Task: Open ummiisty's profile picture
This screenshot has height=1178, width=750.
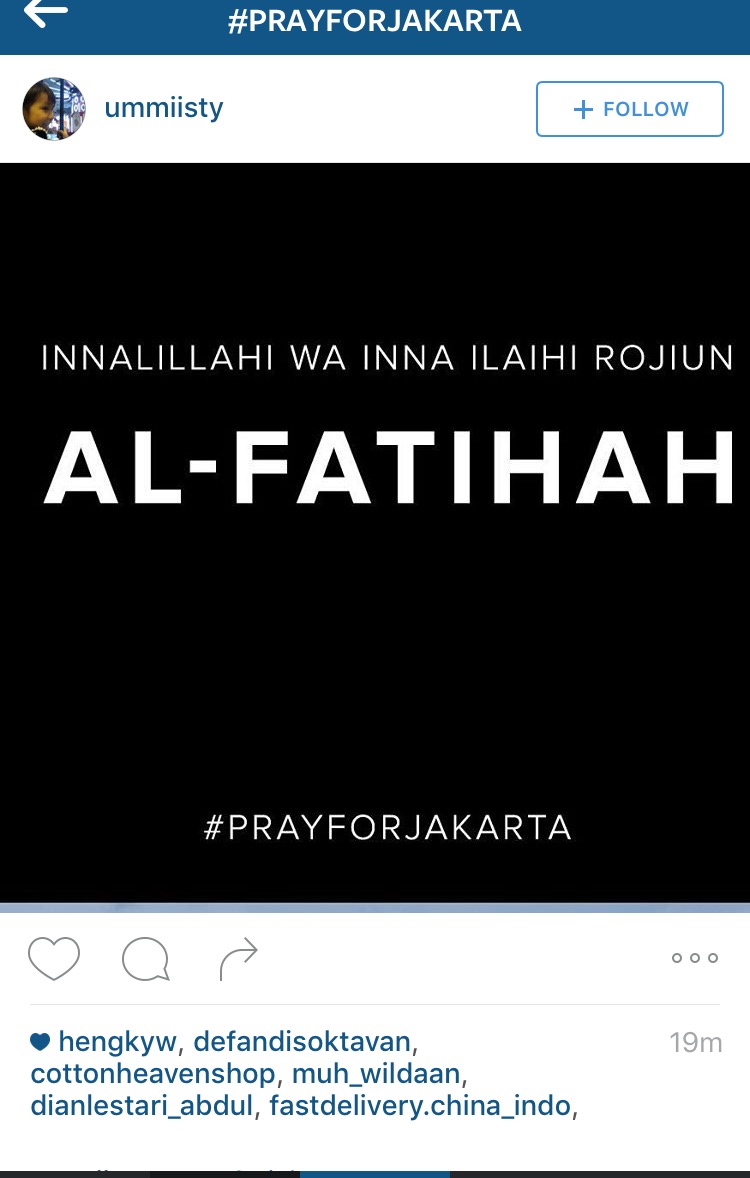Action: (54, 109)
